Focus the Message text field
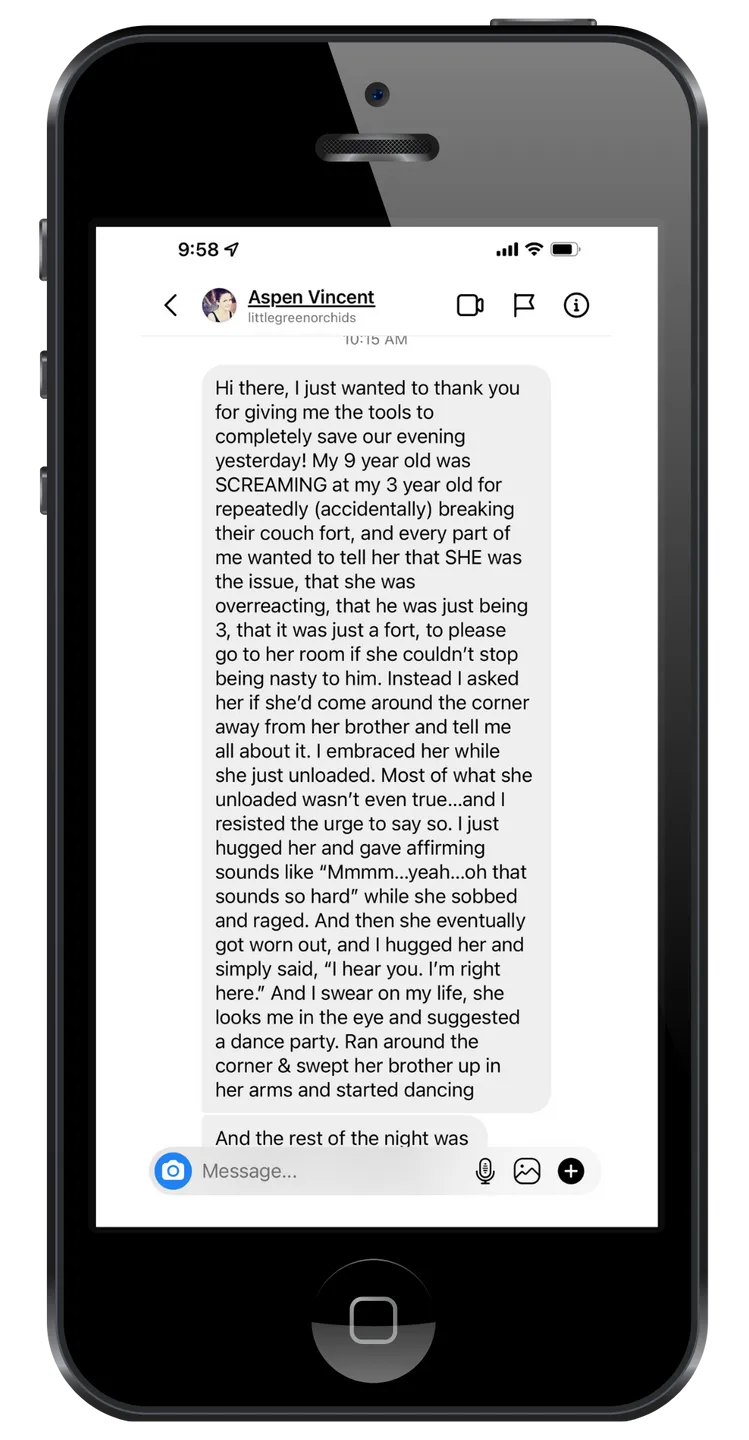The width and height of the screenshot is (749, 1440). (332, 1171)
